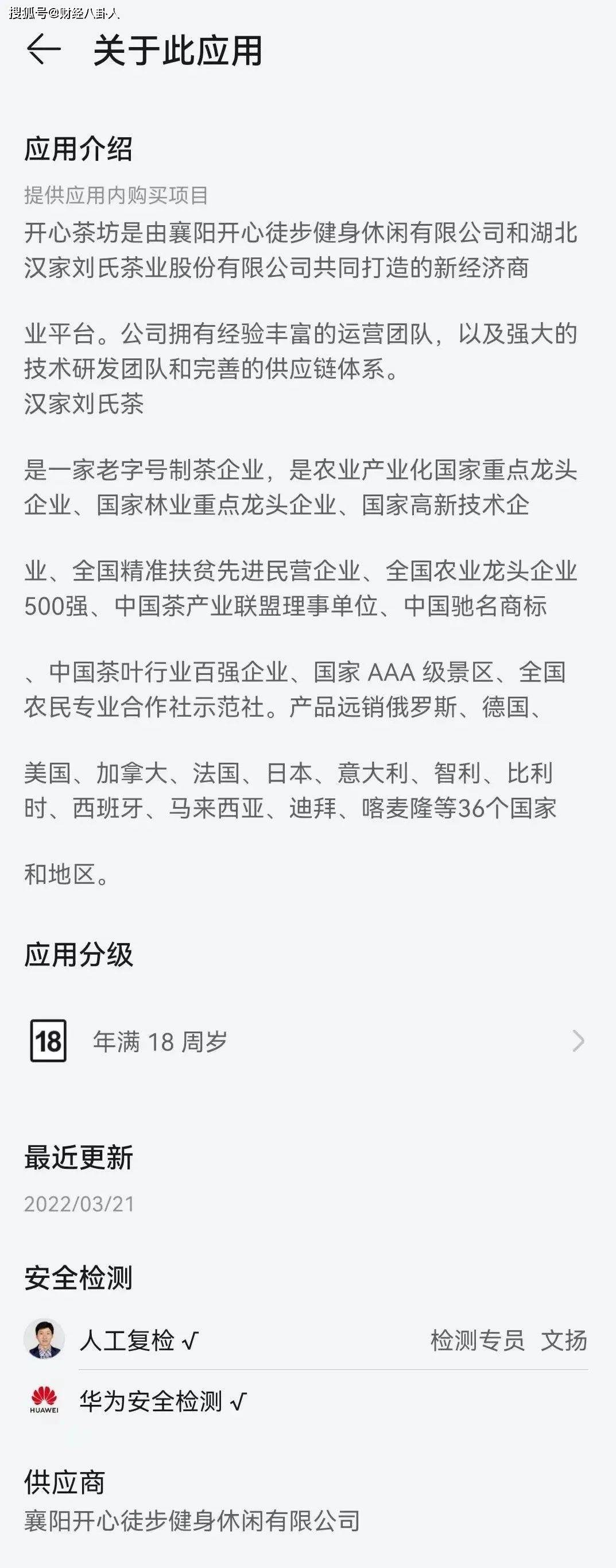Screen dimensions: 616x1568
Task: Go back from 关于此应用 page
Action: (x=44, y=50)
